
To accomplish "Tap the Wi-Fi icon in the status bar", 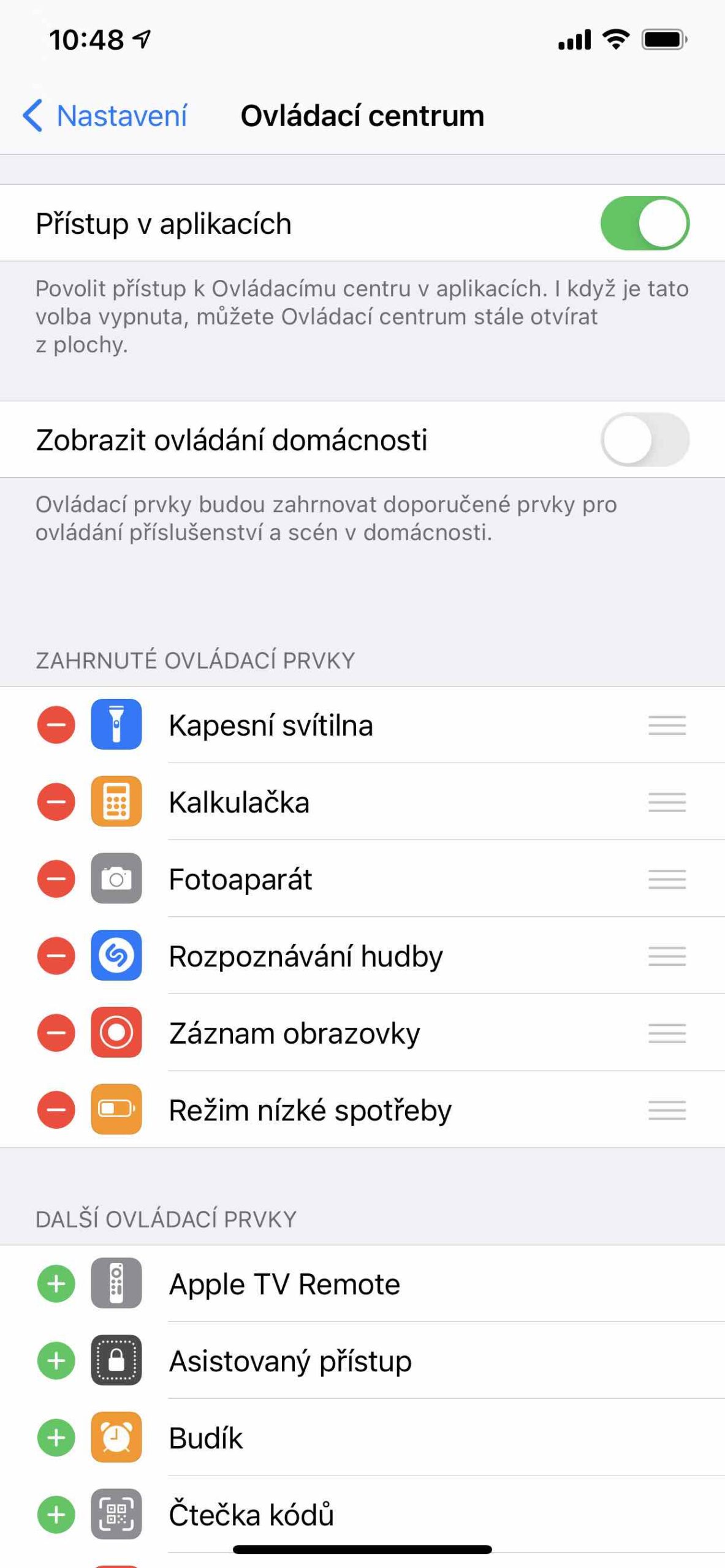I will (615, 39).
